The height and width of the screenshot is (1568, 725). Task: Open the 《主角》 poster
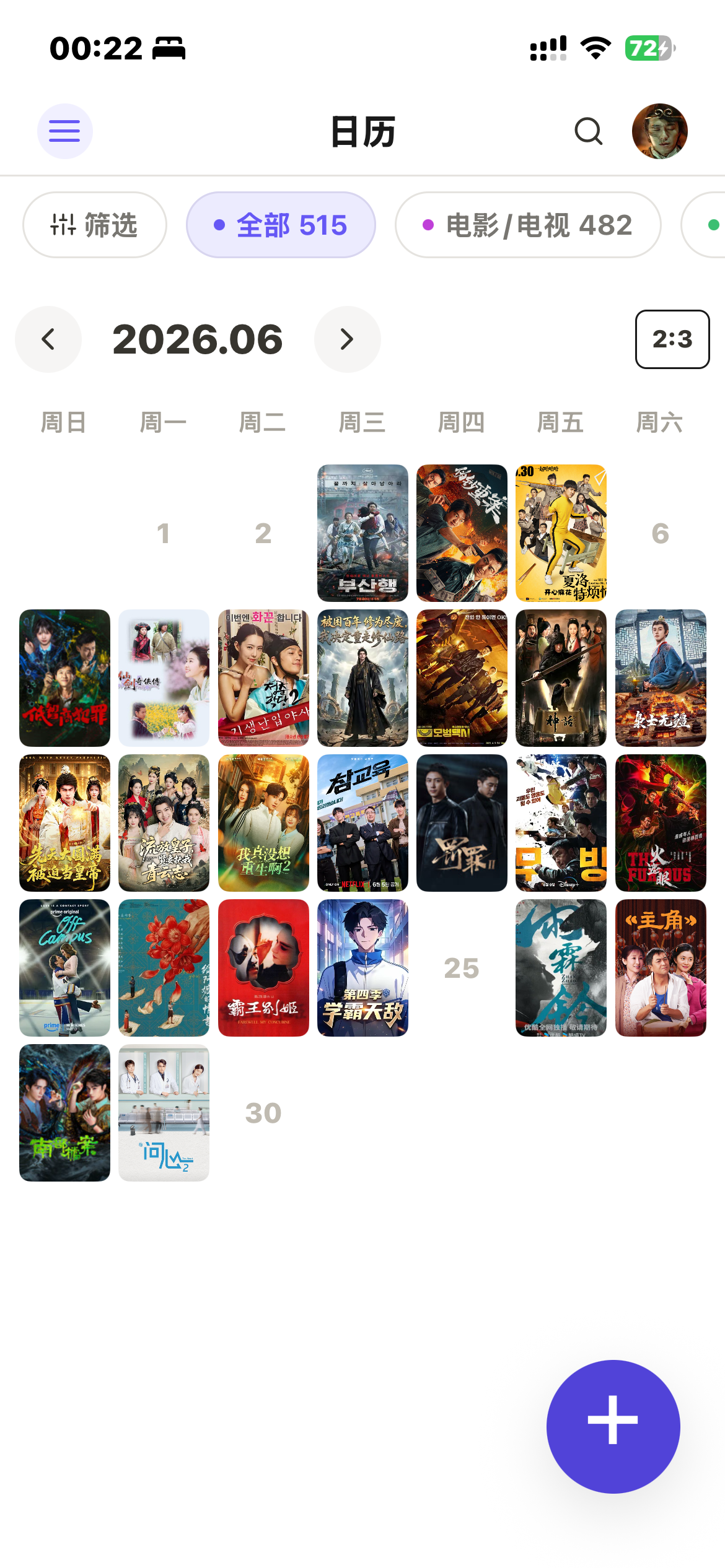point(661,968)
